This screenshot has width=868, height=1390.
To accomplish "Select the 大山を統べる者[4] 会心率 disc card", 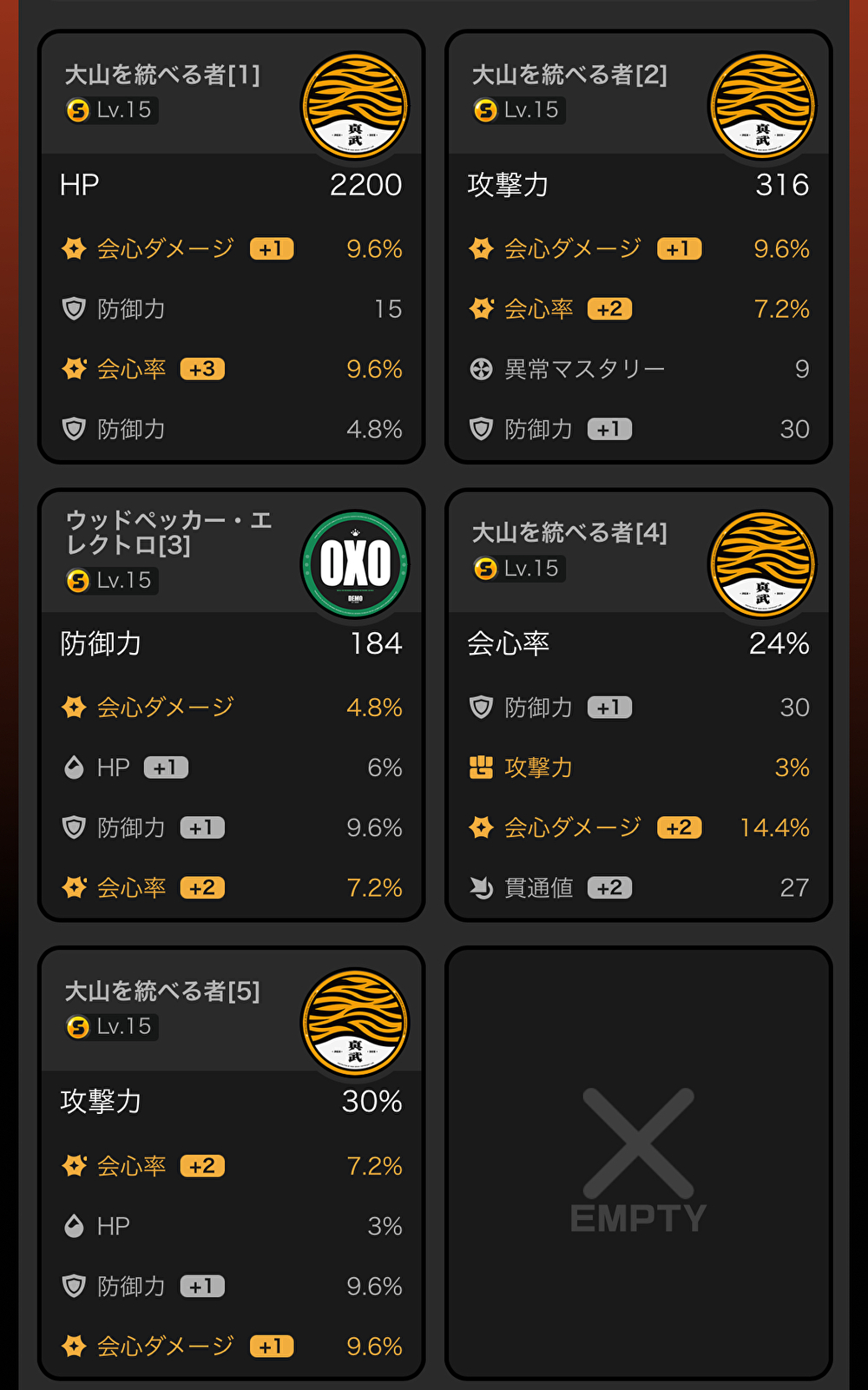I will (x=638, y=705).
